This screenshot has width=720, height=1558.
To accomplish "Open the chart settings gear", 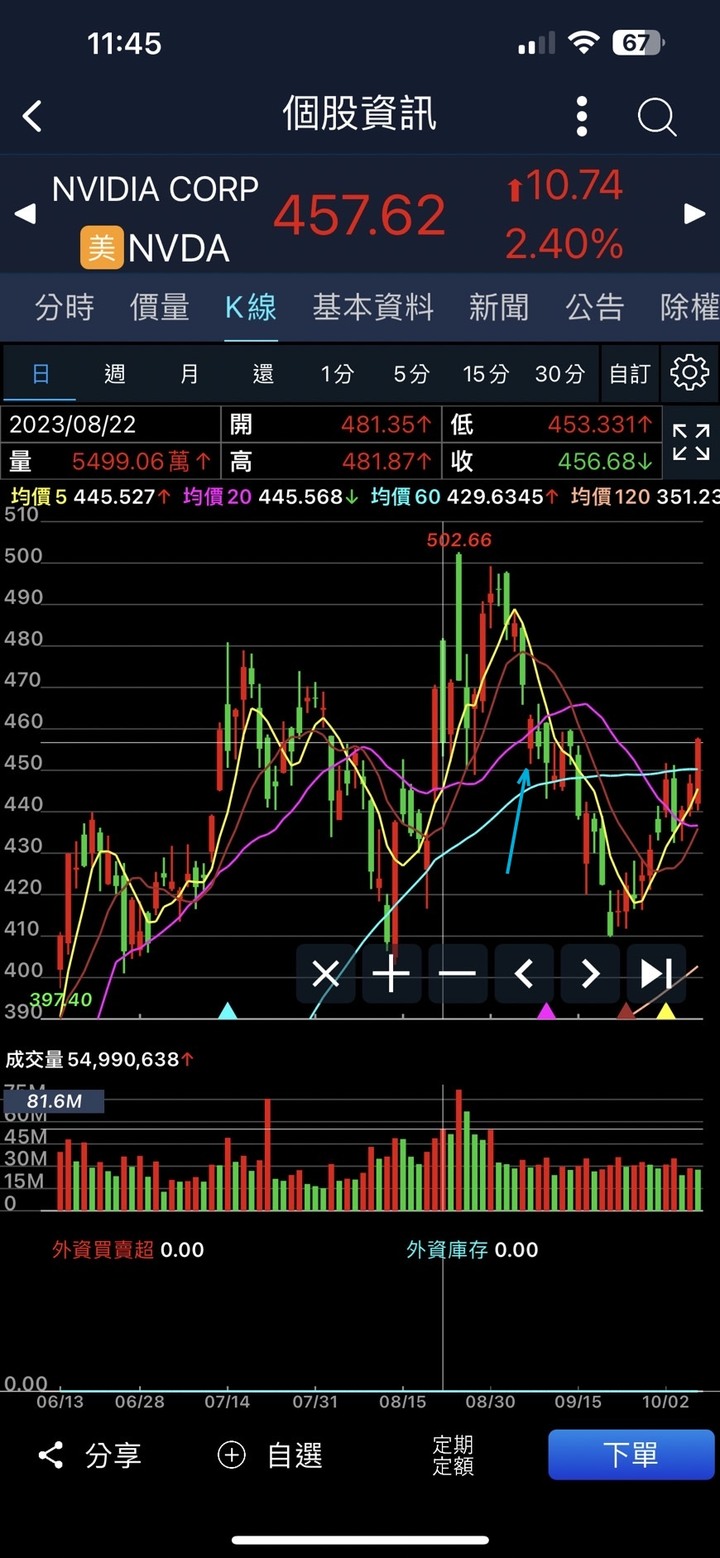I will click(x=690, y=373).
